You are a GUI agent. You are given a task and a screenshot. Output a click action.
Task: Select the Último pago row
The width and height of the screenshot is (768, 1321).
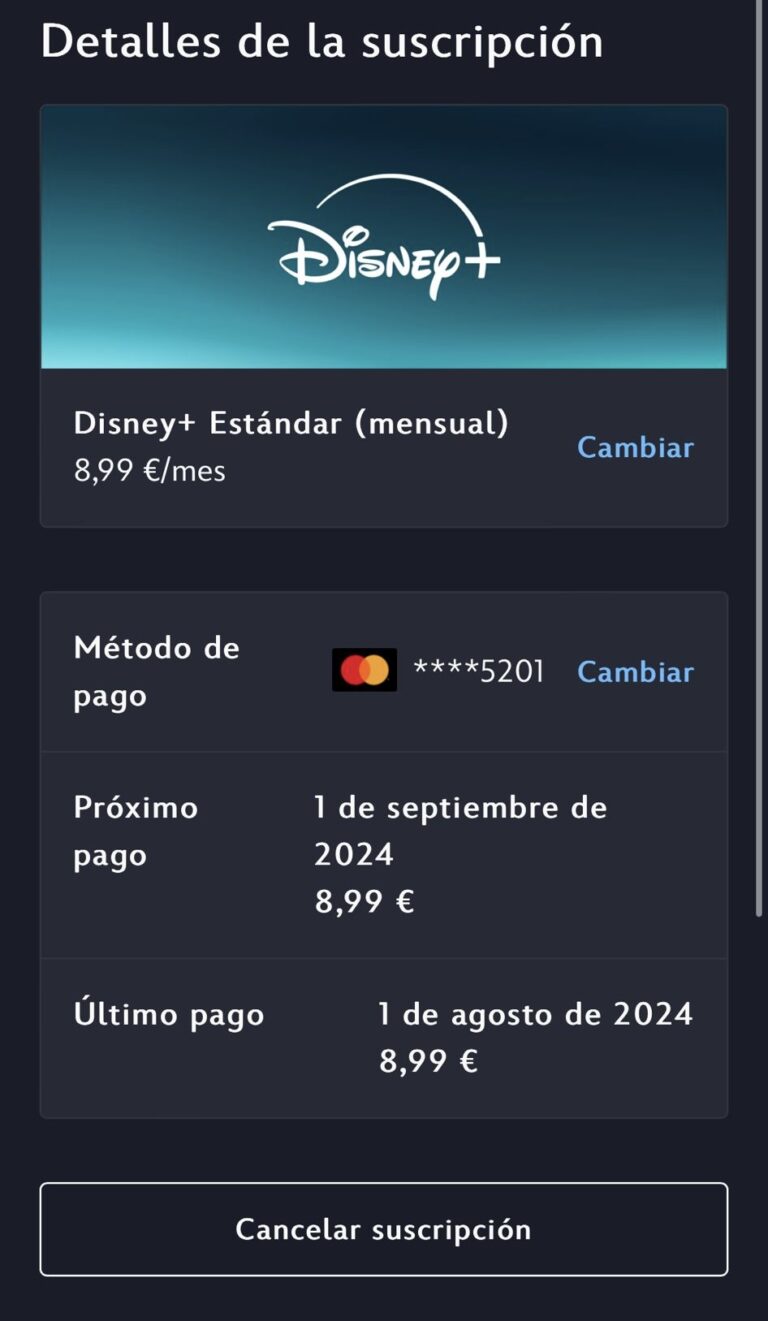point(383,1037)
